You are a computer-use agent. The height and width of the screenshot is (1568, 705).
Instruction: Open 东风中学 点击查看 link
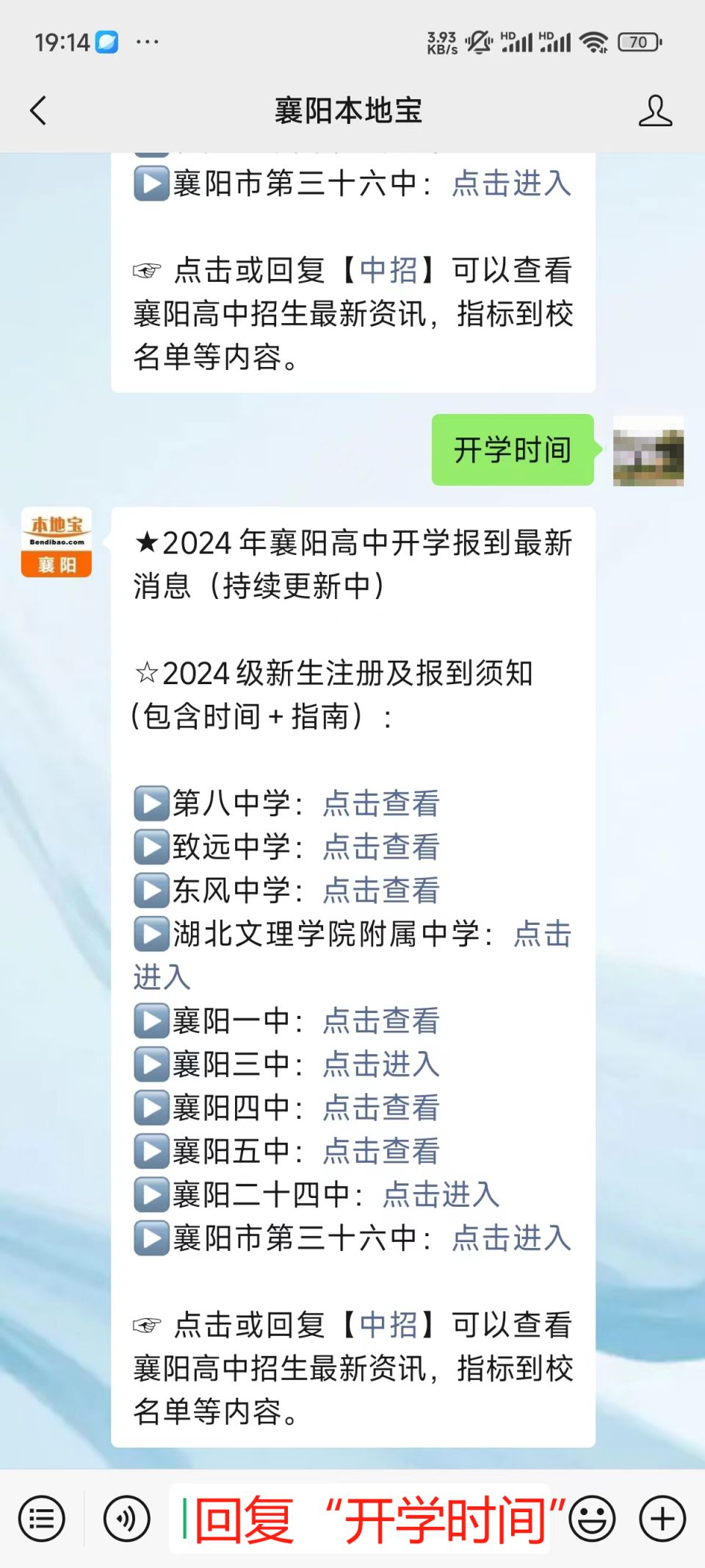click(380, 890)
